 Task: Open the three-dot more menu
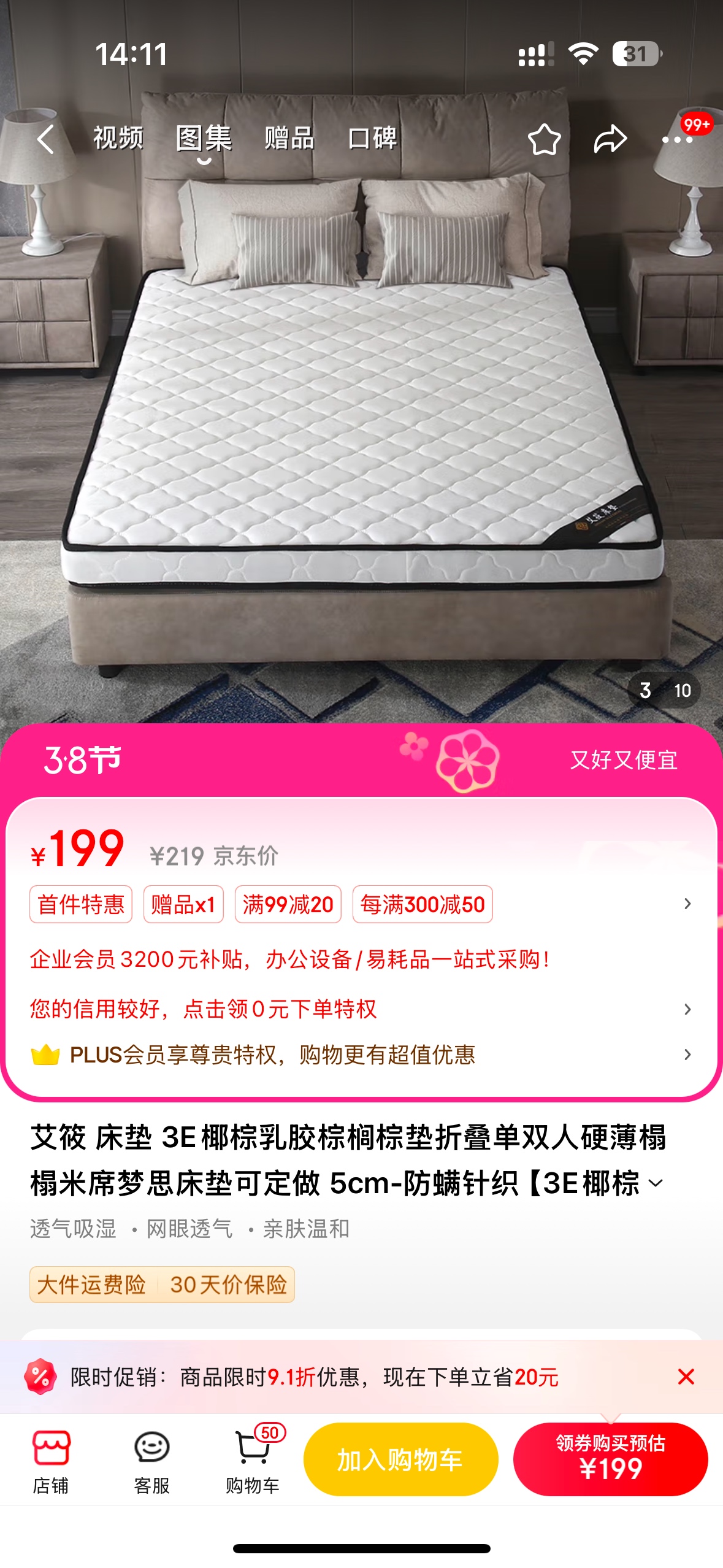677,140
